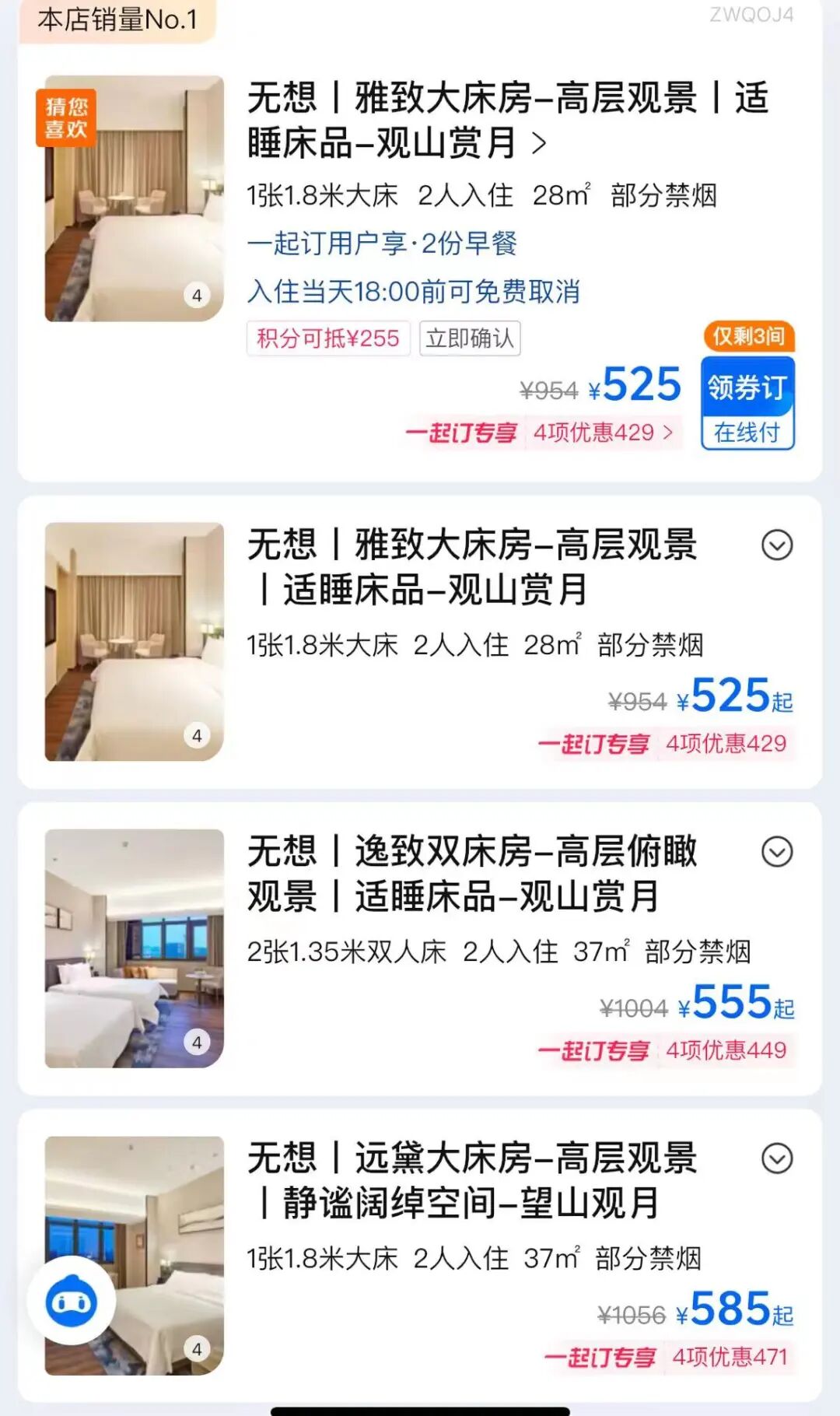View photos of the second 雅致大床房 listing
This screenshot has height=1416, width=840.
[x=135, y=642]
